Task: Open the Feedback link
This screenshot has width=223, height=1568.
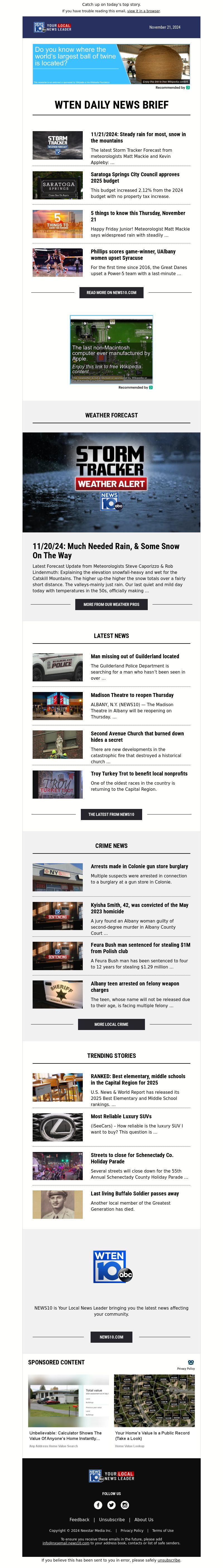Action: (79, 1519)
